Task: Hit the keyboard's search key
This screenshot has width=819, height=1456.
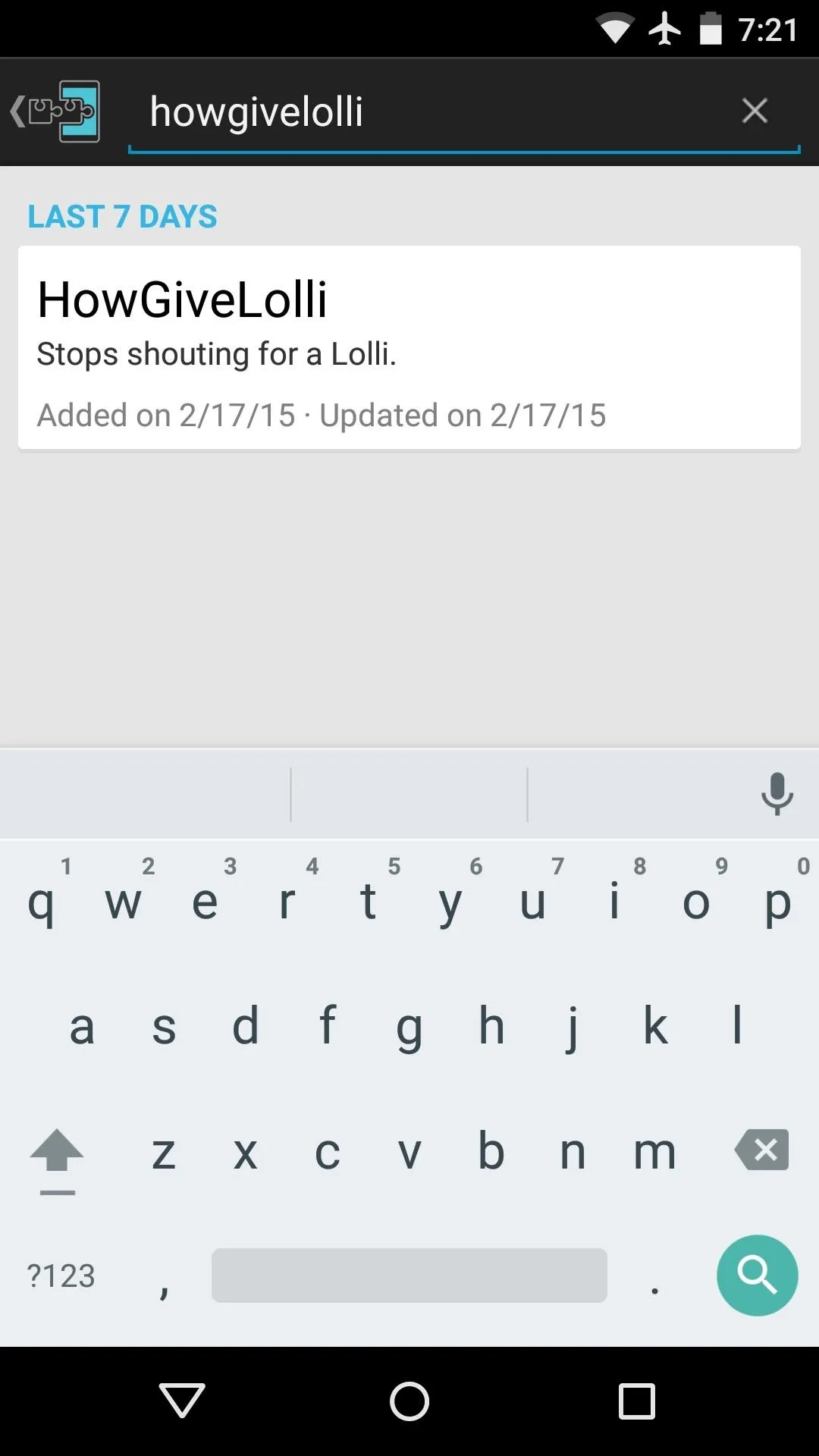Action: pyautogui.click(x=757, y=1276)
